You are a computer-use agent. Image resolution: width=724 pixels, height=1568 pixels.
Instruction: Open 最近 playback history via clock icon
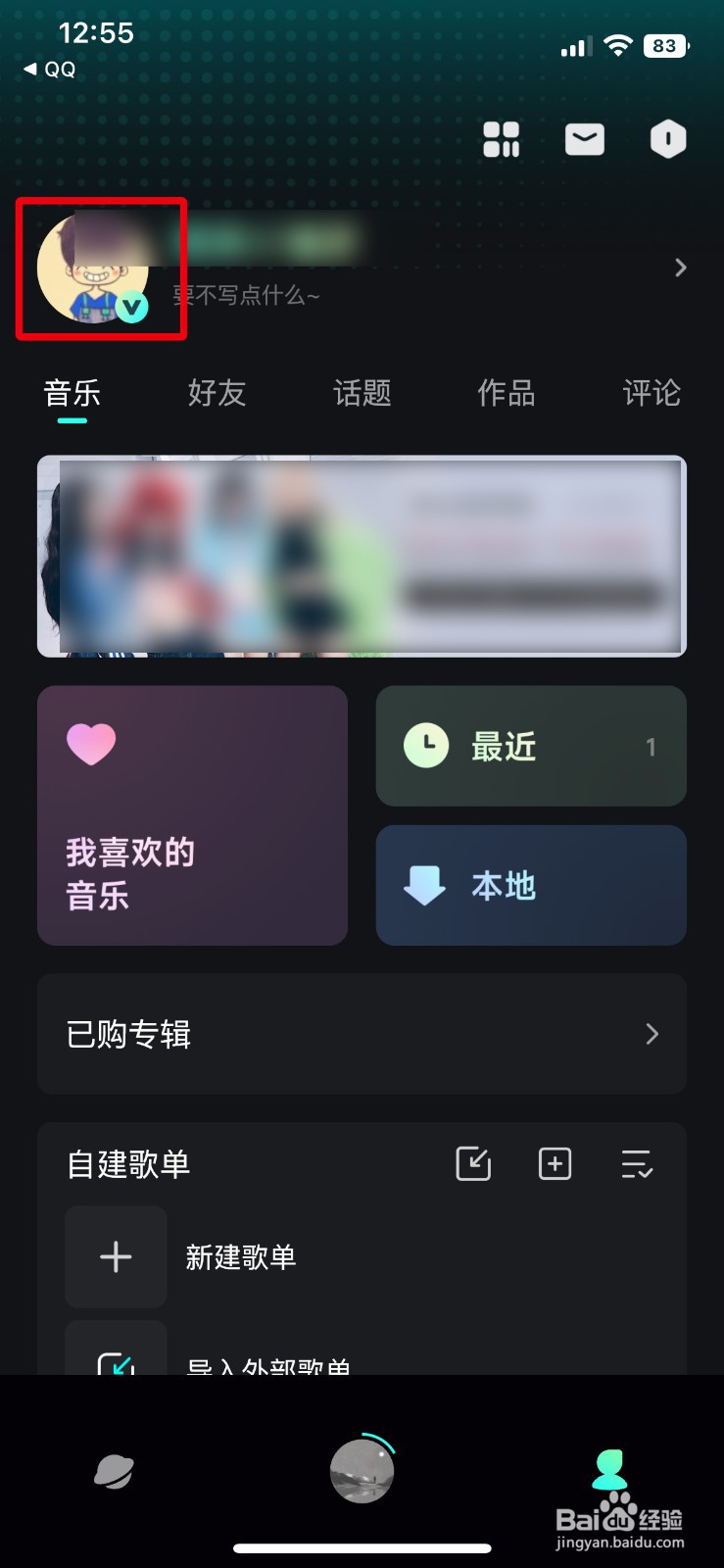point(425,745)
